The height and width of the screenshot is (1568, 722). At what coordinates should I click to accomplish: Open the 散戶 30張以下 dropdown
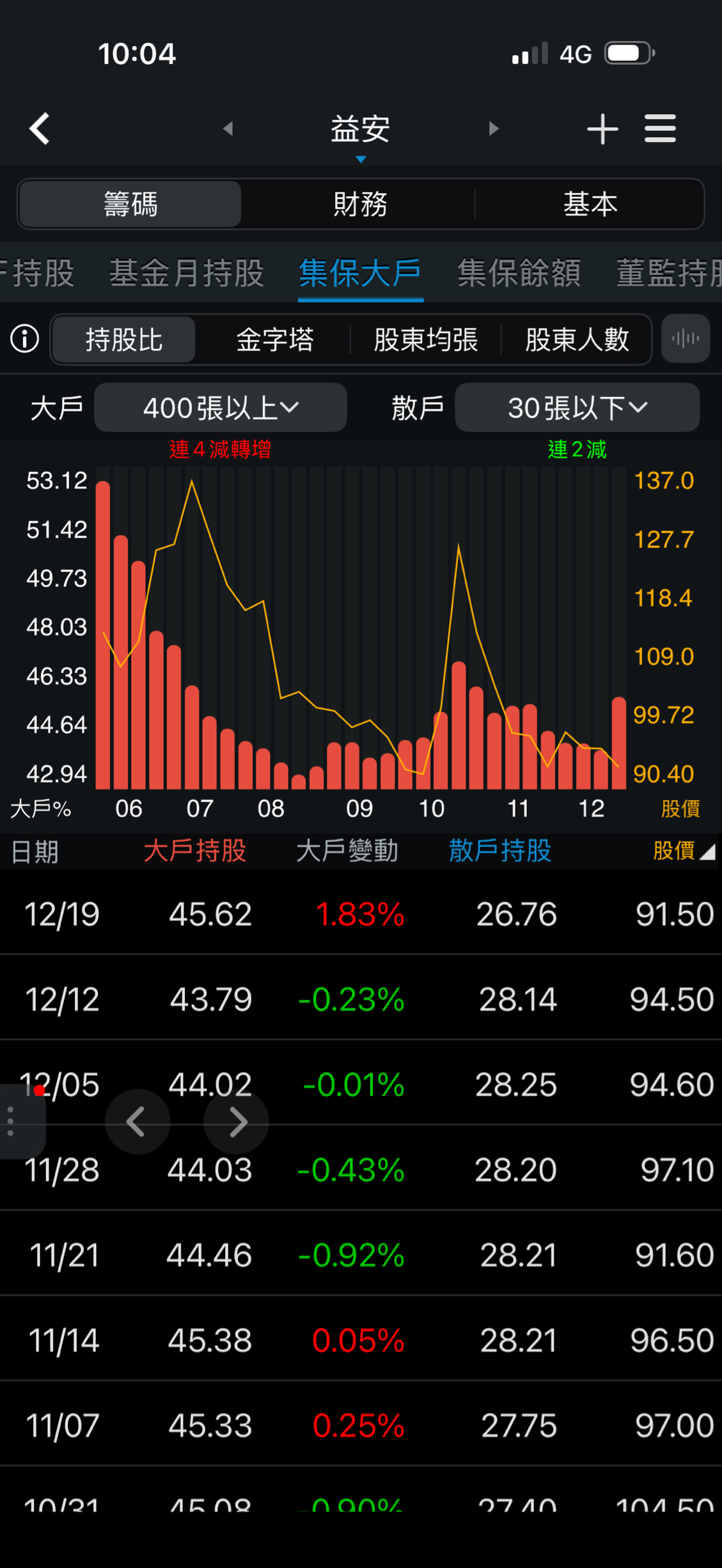(x=577, y=408)
